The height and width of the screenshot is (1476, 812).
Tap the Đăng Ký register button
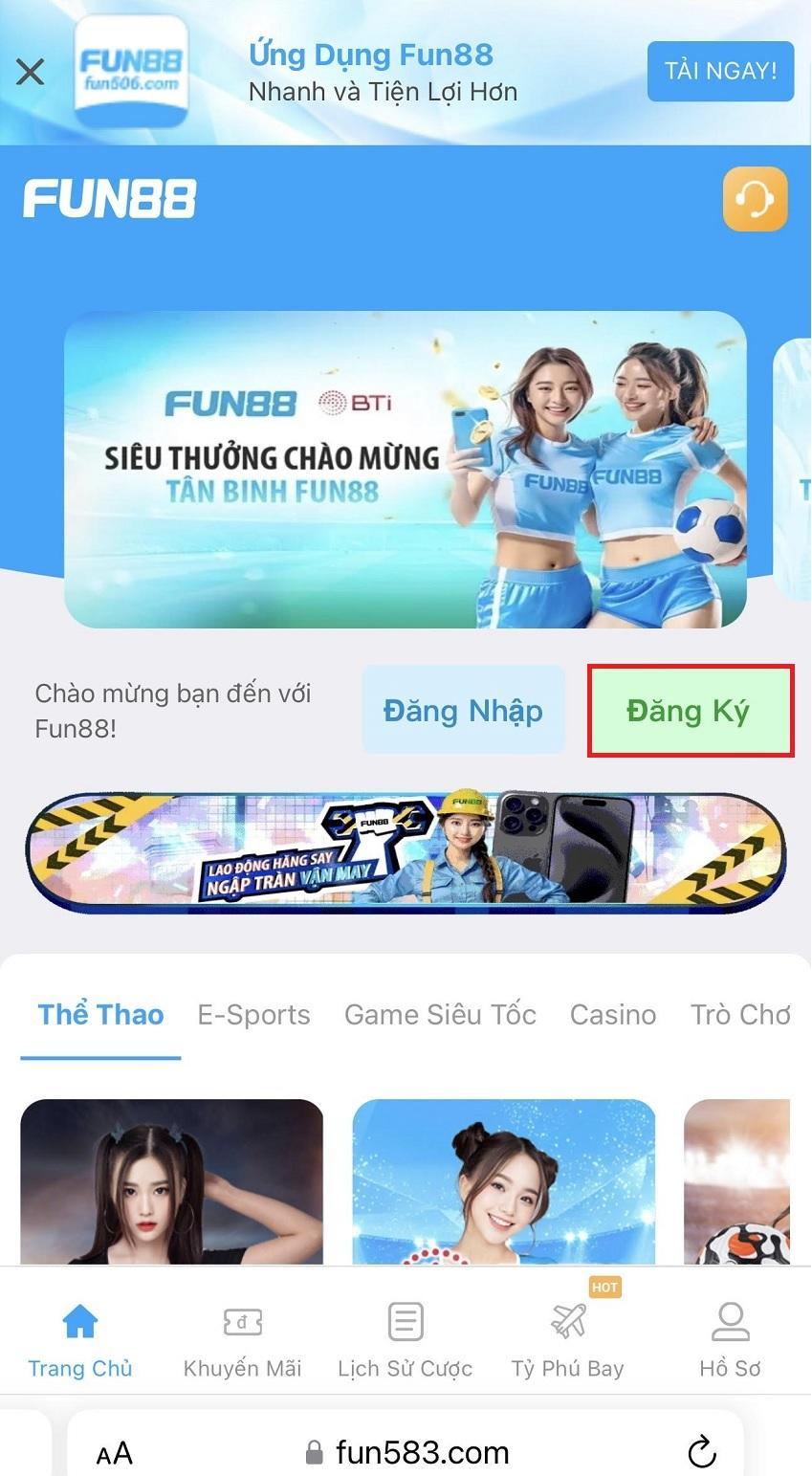pyautogui.click(x=690, y=711)
